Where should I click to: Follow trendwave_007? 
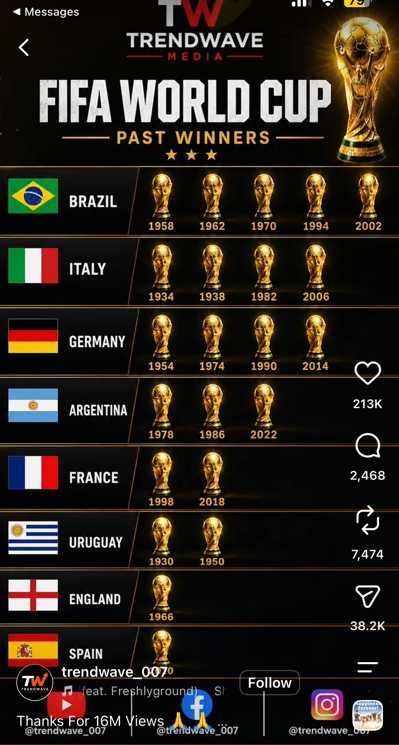[269, 683]
